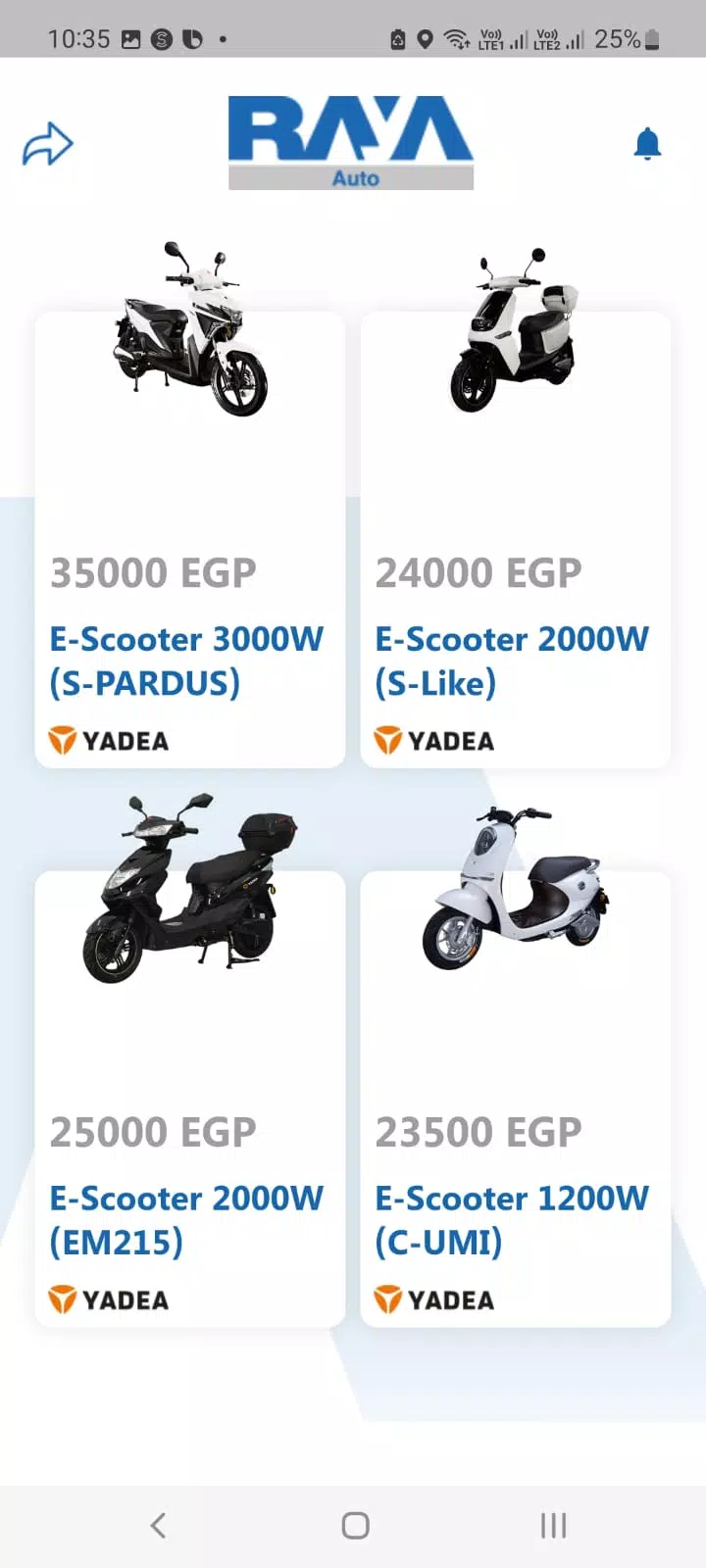The image size is (706, 1568).
Task: Open recent apps from navigation bar
Action: (553, 1525)
